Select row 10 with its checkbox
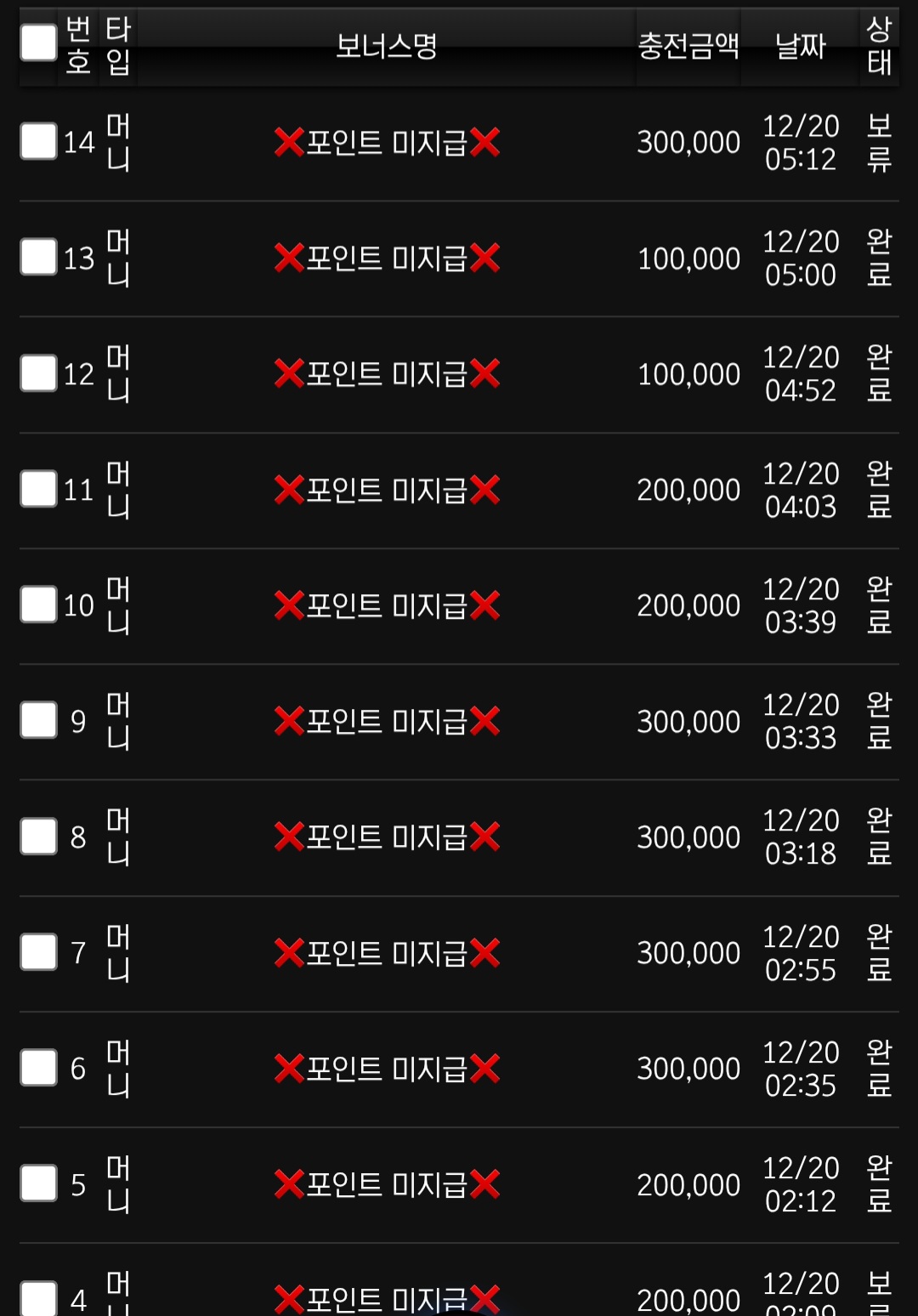The height and width of the screenshot is (1316, 918). click(38, 604)
